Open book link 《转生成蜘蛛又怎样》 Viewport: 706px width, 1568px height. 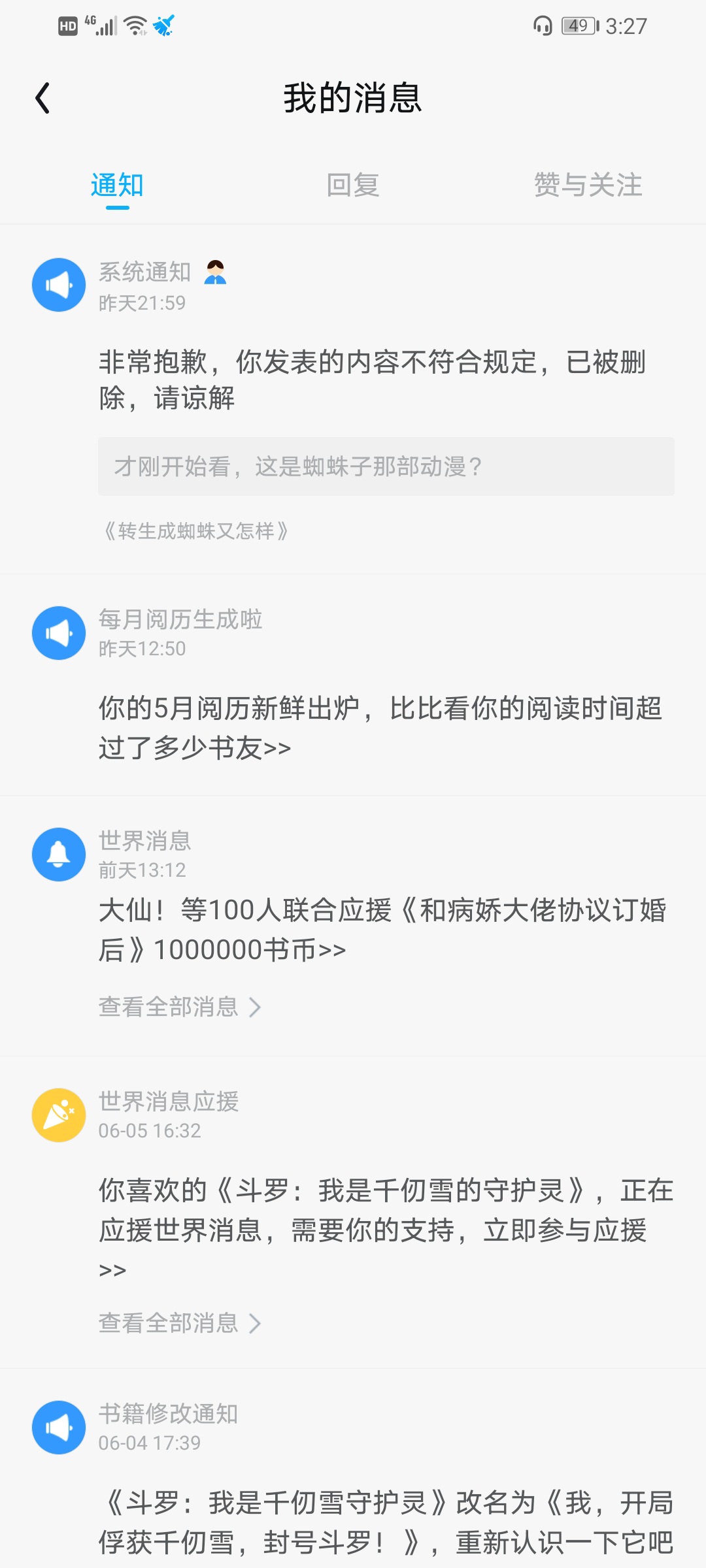pyautogui.click(x=195, y=531)
